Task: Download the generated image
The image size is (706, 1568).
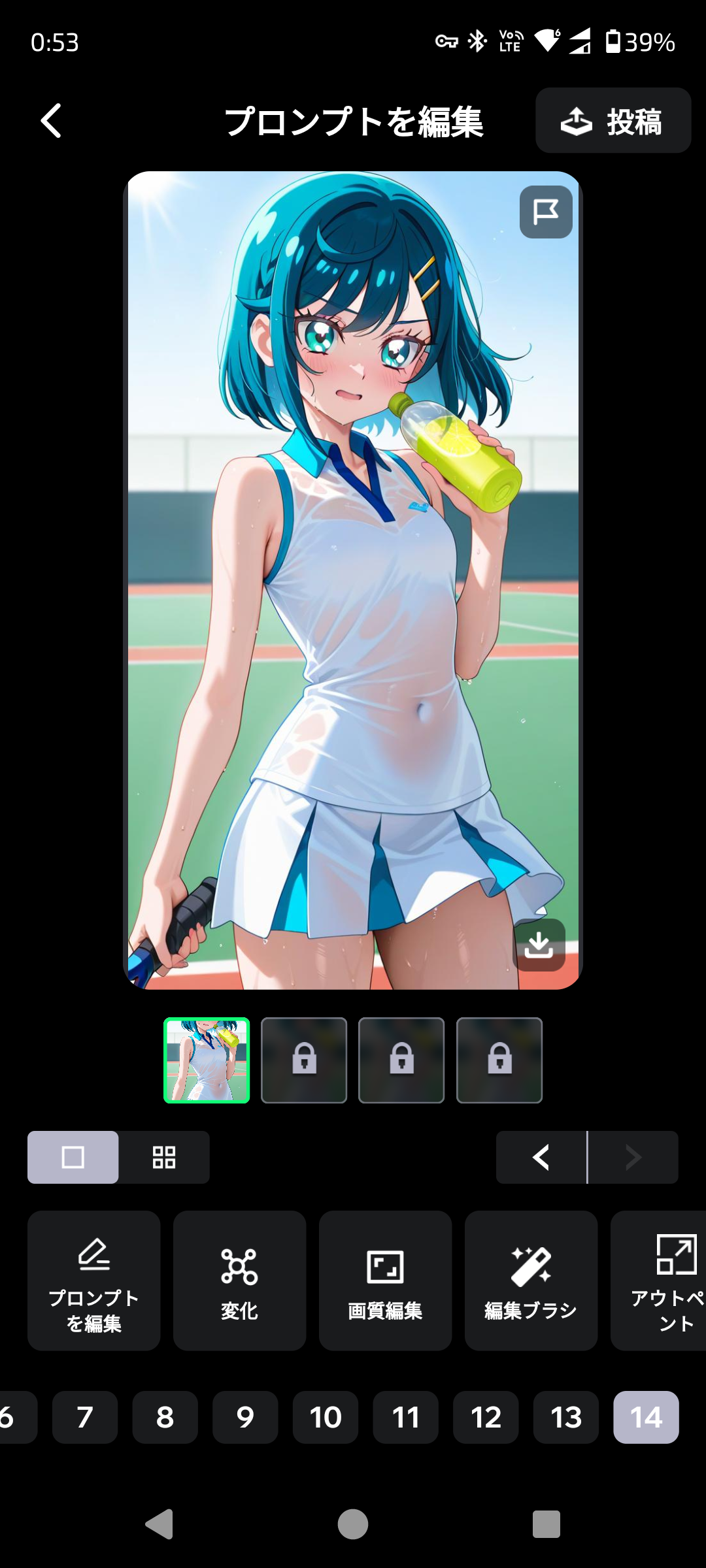Action: click(539, 945)
